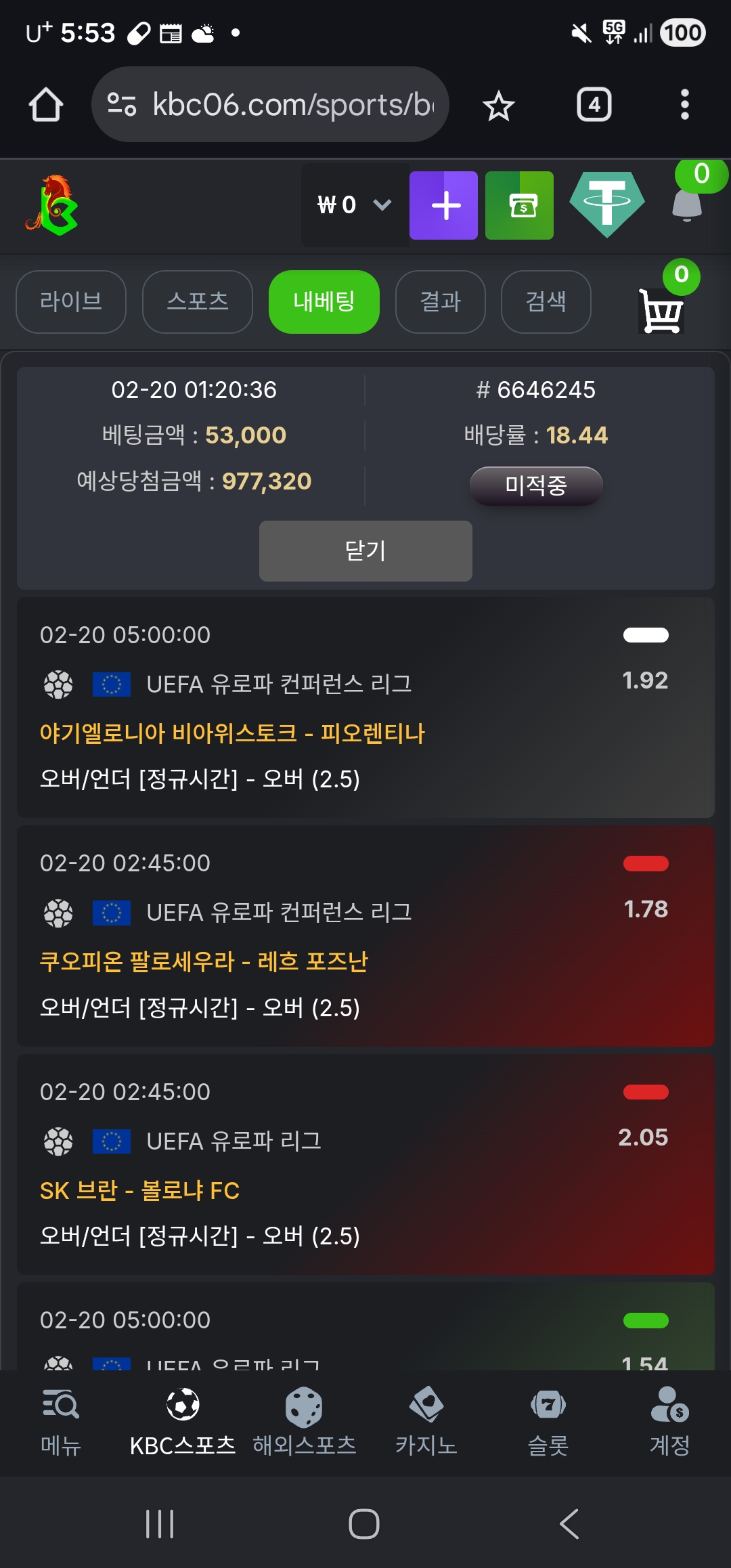Image resolution: width=731 pixels, height=1568 pixels.
Task: Expand the ₩ 0 balance dropdown
Action: pos(354,204)
